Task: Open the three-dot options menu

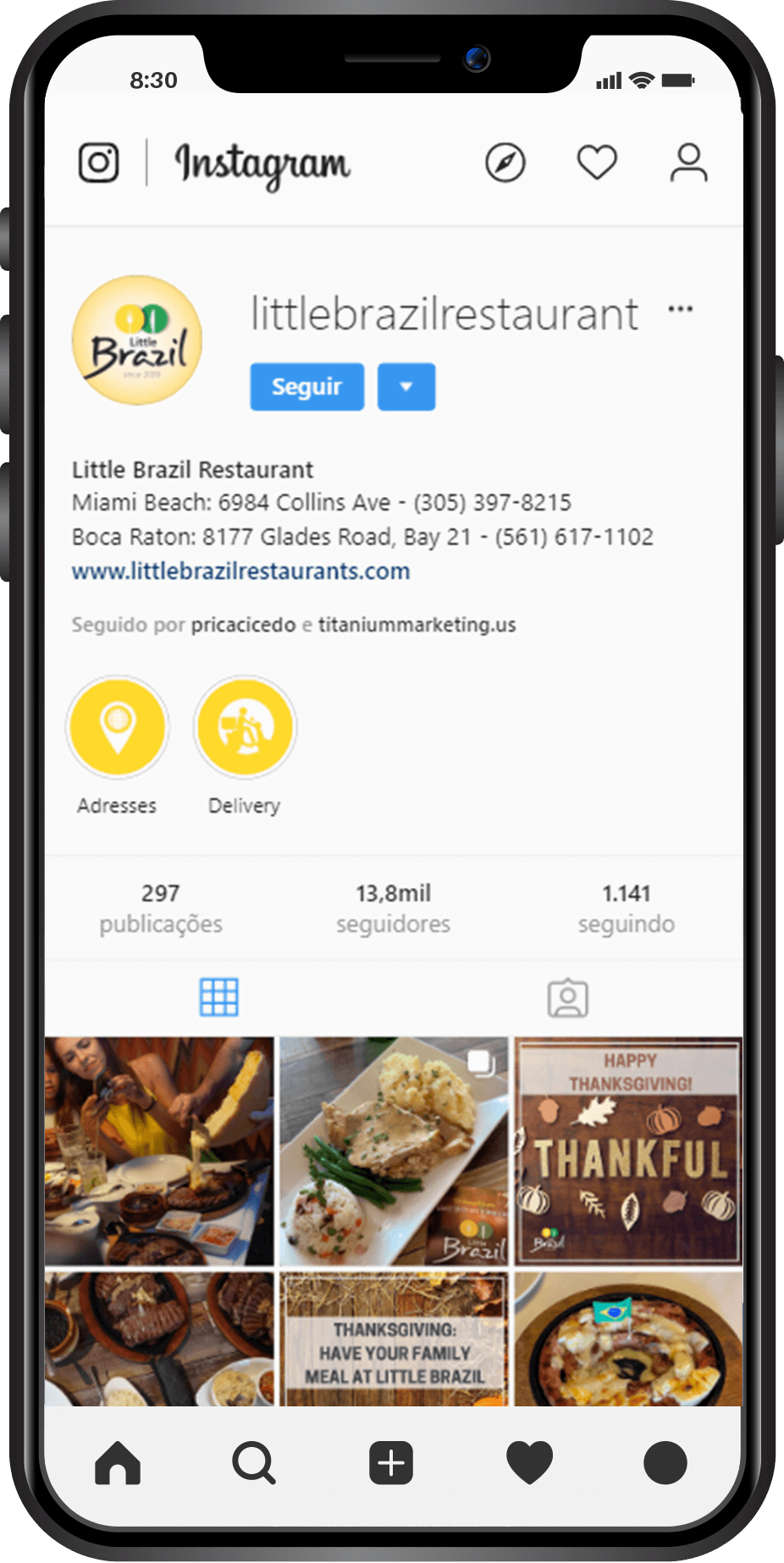Action: (680, 309)
